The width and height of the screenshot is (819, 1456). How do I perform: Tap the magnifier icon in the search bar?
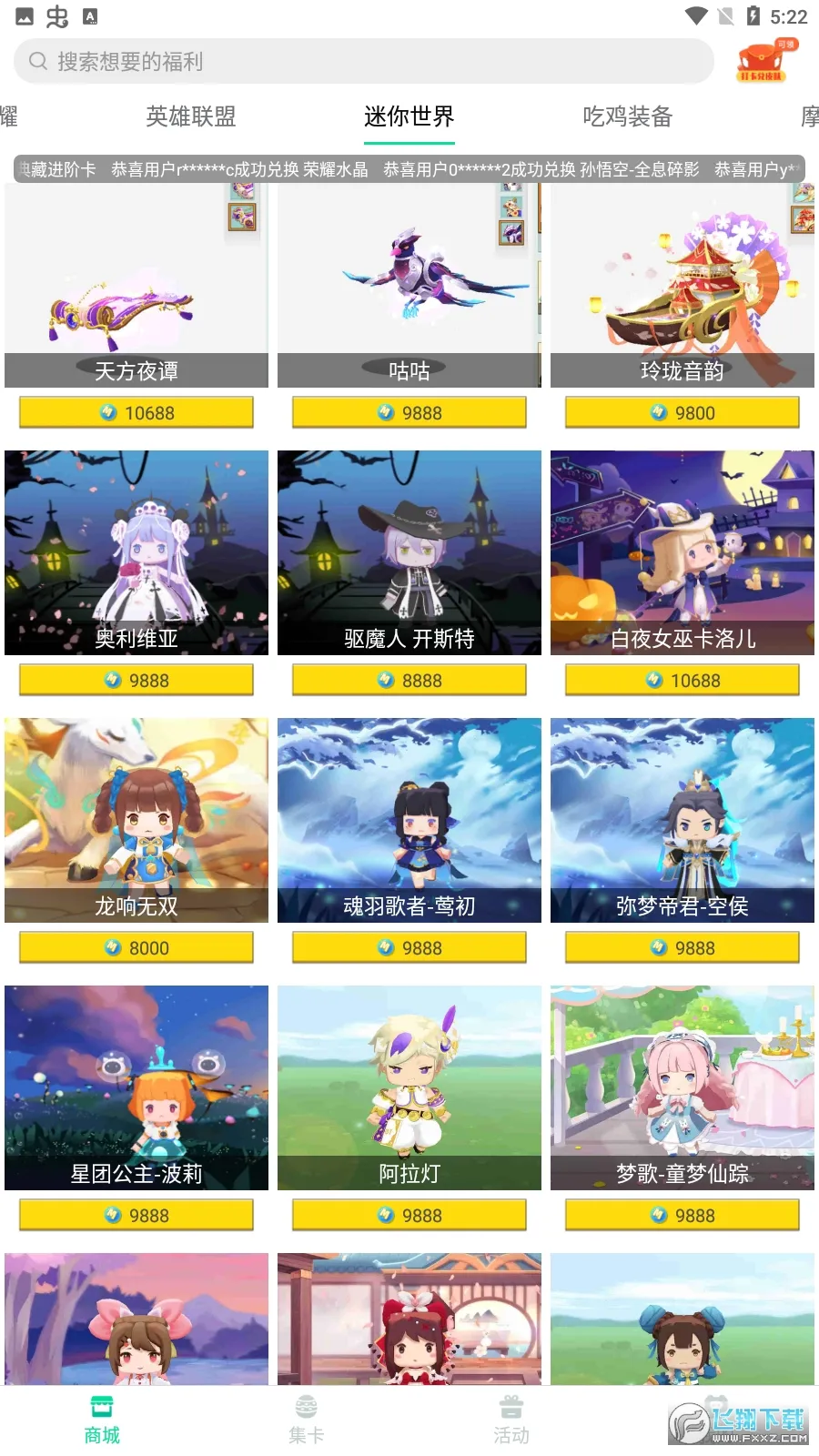pos(37,61)
